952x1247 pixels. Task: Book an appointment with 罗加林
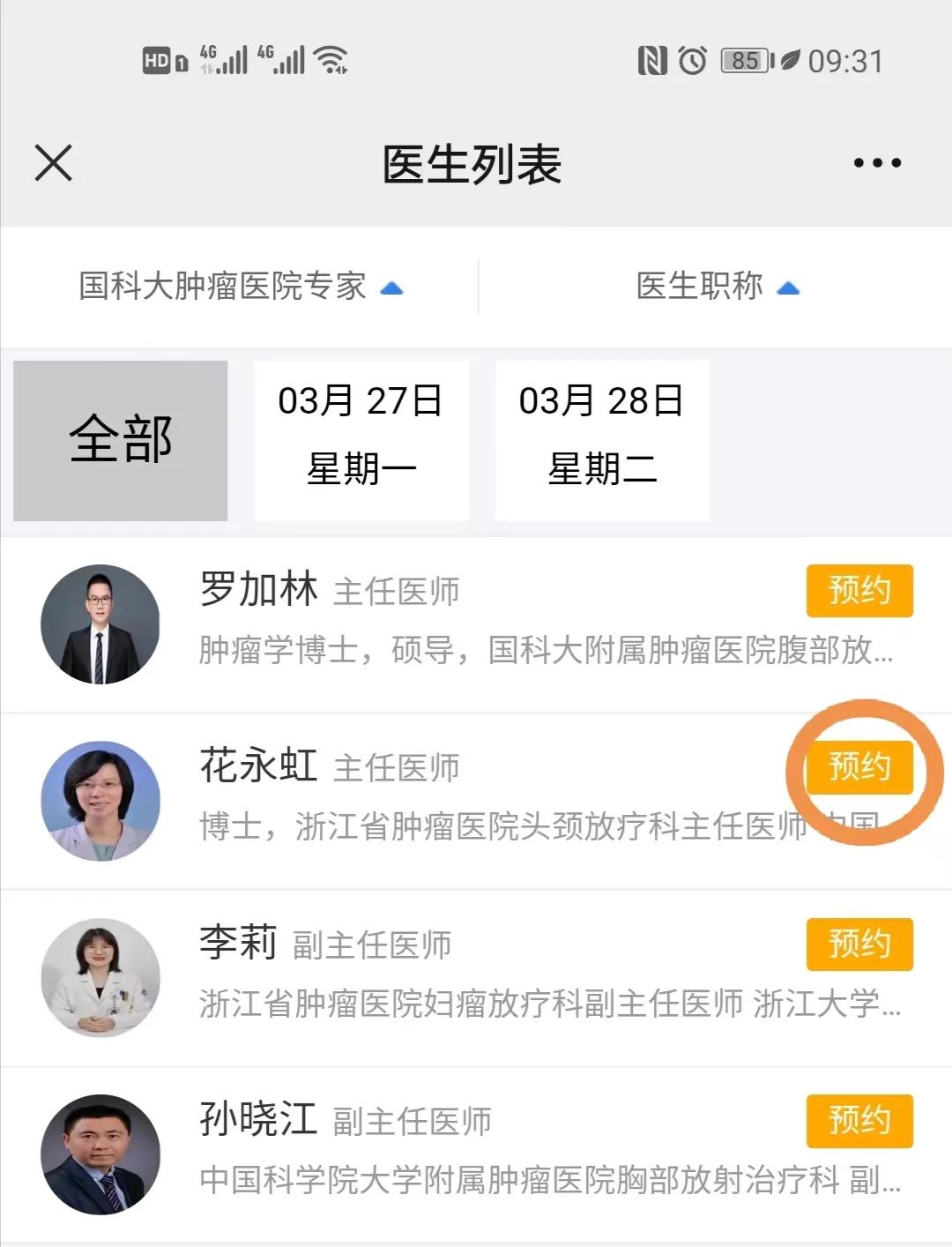coord(859,590)
